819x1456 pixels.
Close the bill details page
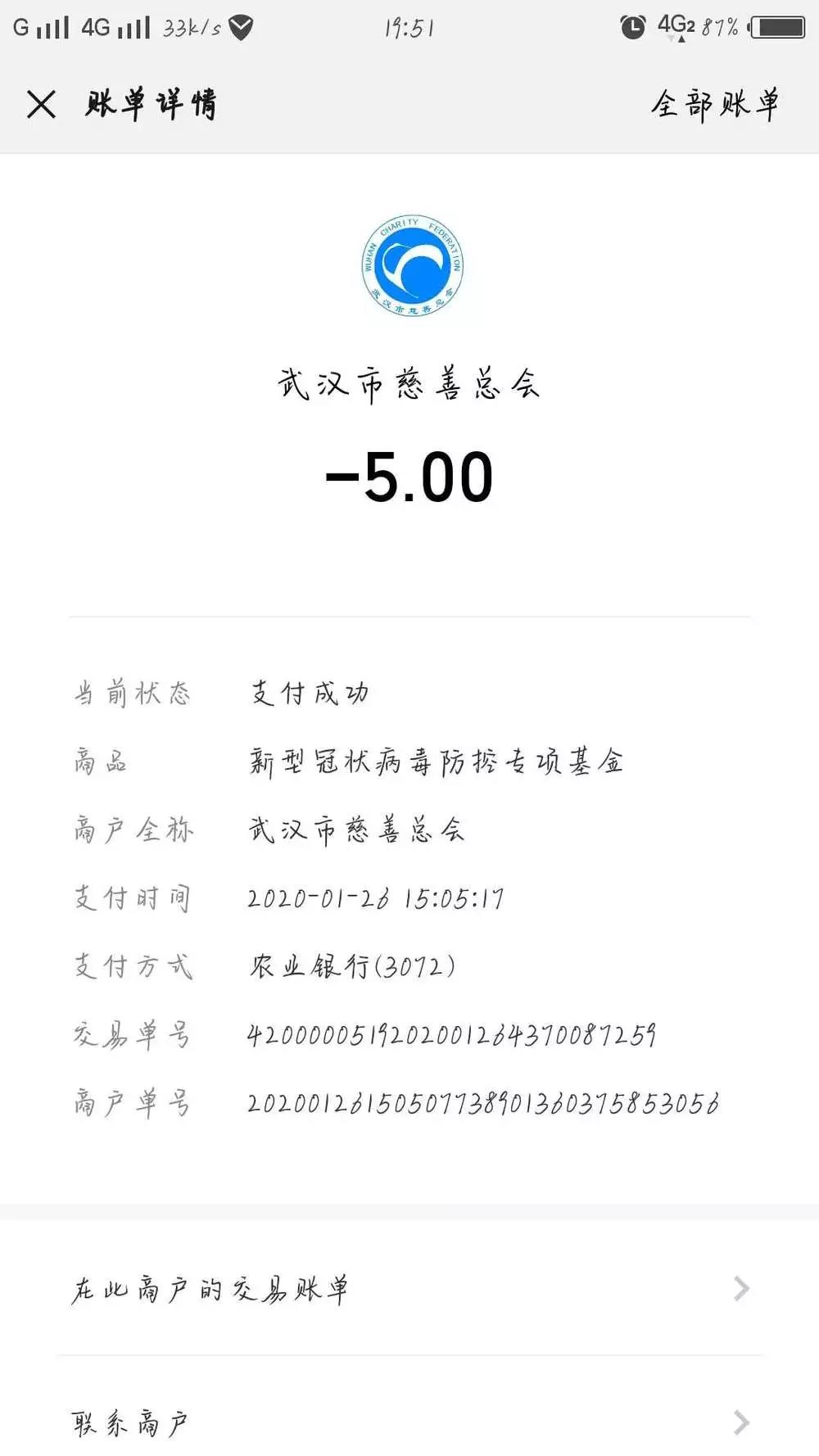coord(41,105)
